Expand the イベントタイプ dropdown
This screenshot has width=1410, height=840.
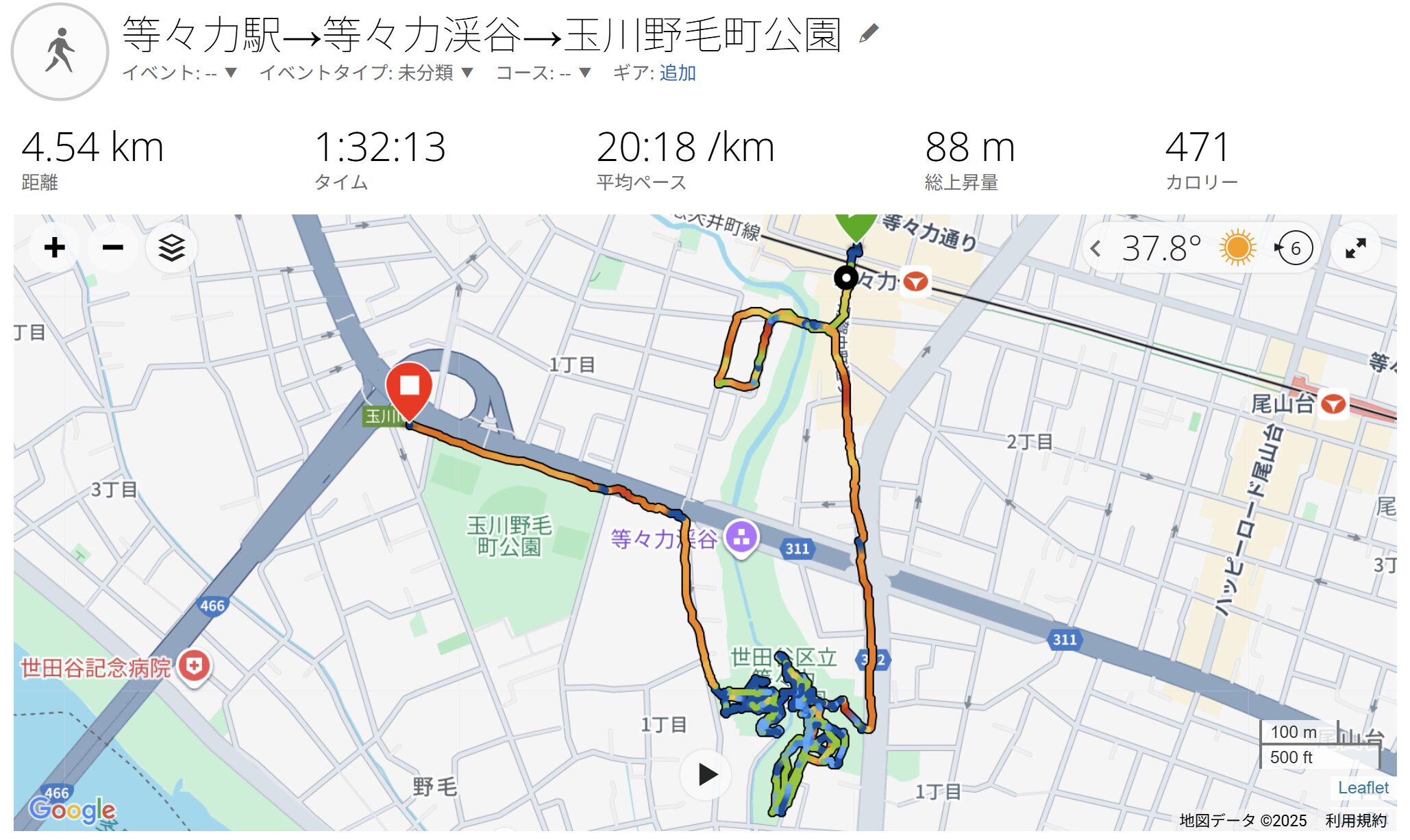click(x=467, y=73)
